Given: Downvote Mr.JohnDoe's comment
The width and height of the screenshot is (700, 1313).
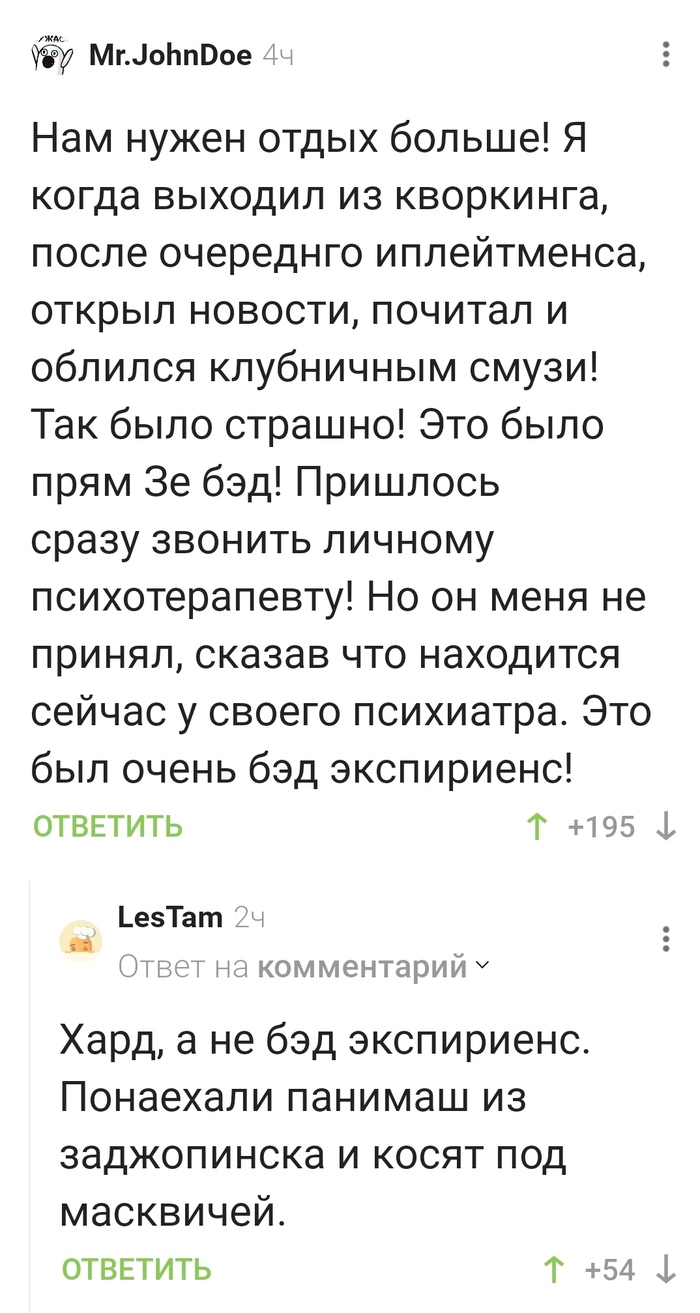Looking at the screenshot, I should click(667, 827).
